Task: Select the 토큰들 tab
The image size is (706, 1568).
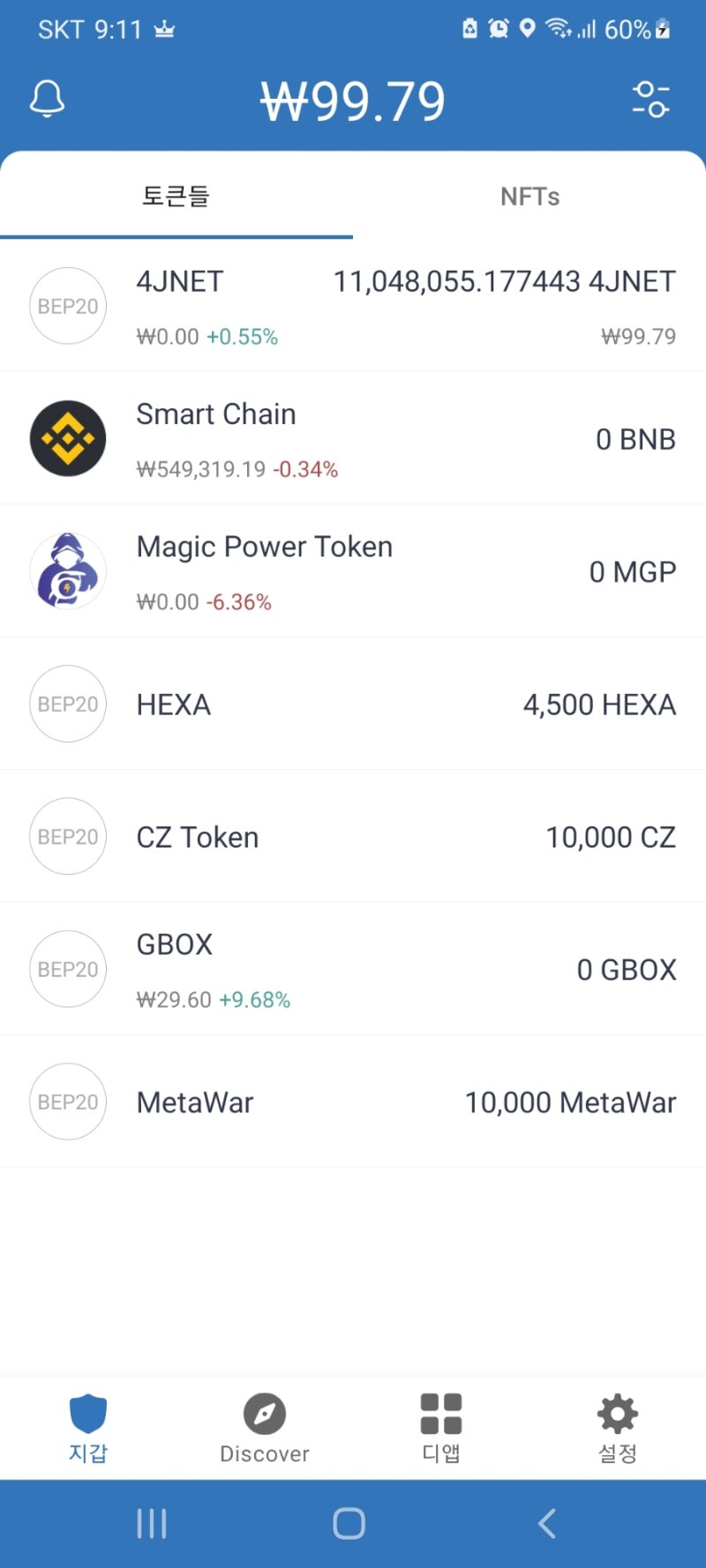Action: 176,197
